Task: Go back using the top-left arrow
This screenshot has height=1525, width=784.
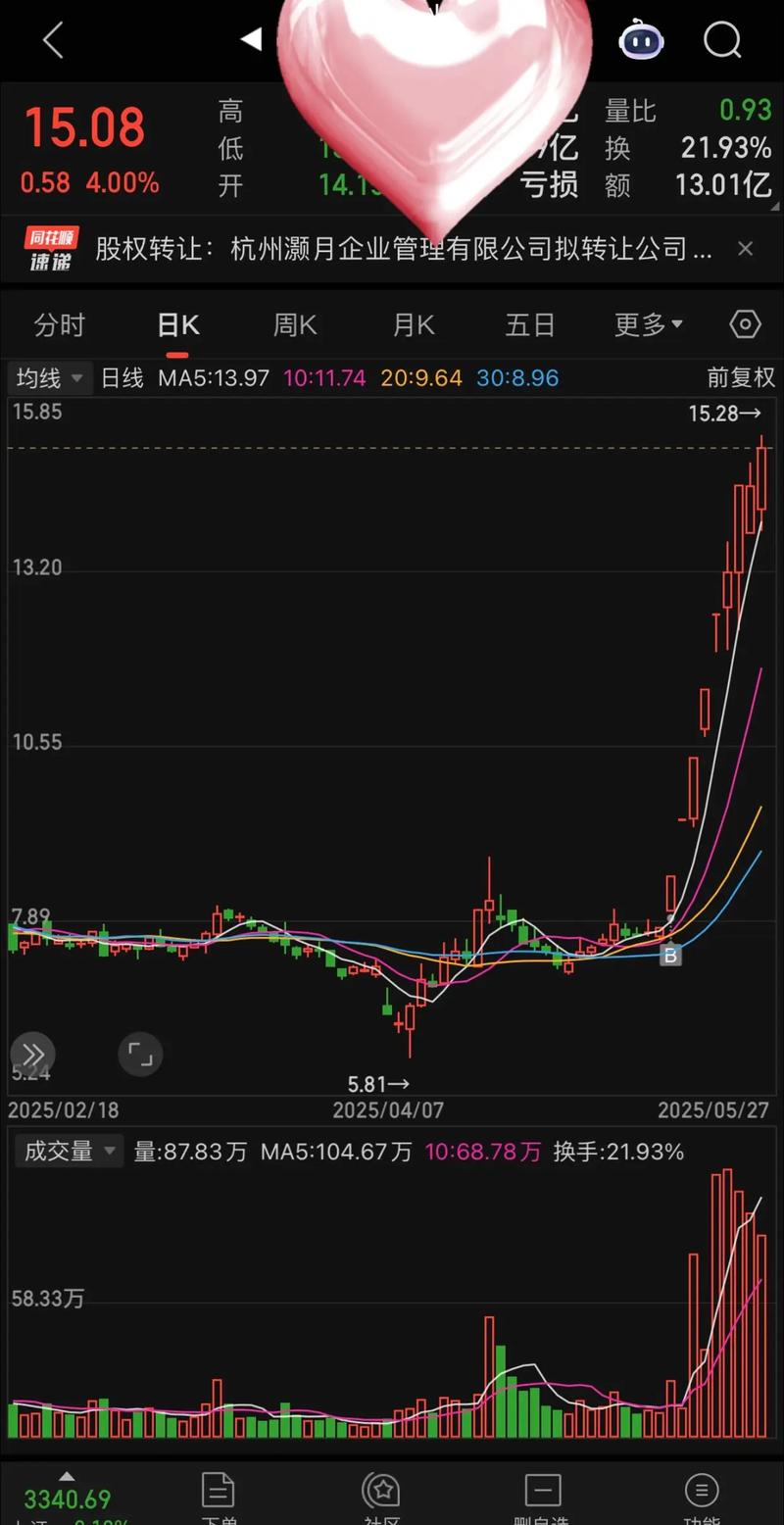Action: pos(53,40)
